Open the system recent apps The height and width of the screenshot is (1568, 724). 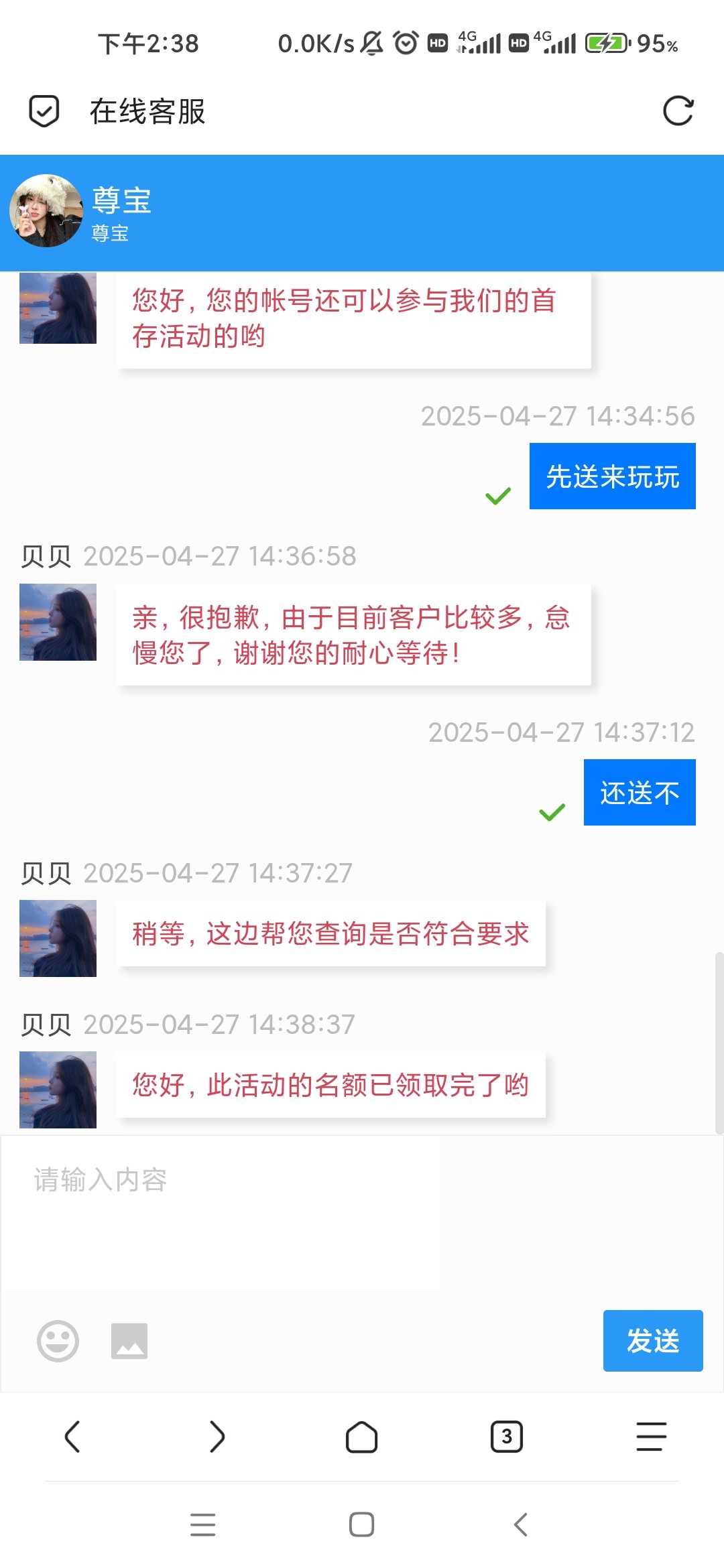pos(202,1524)
